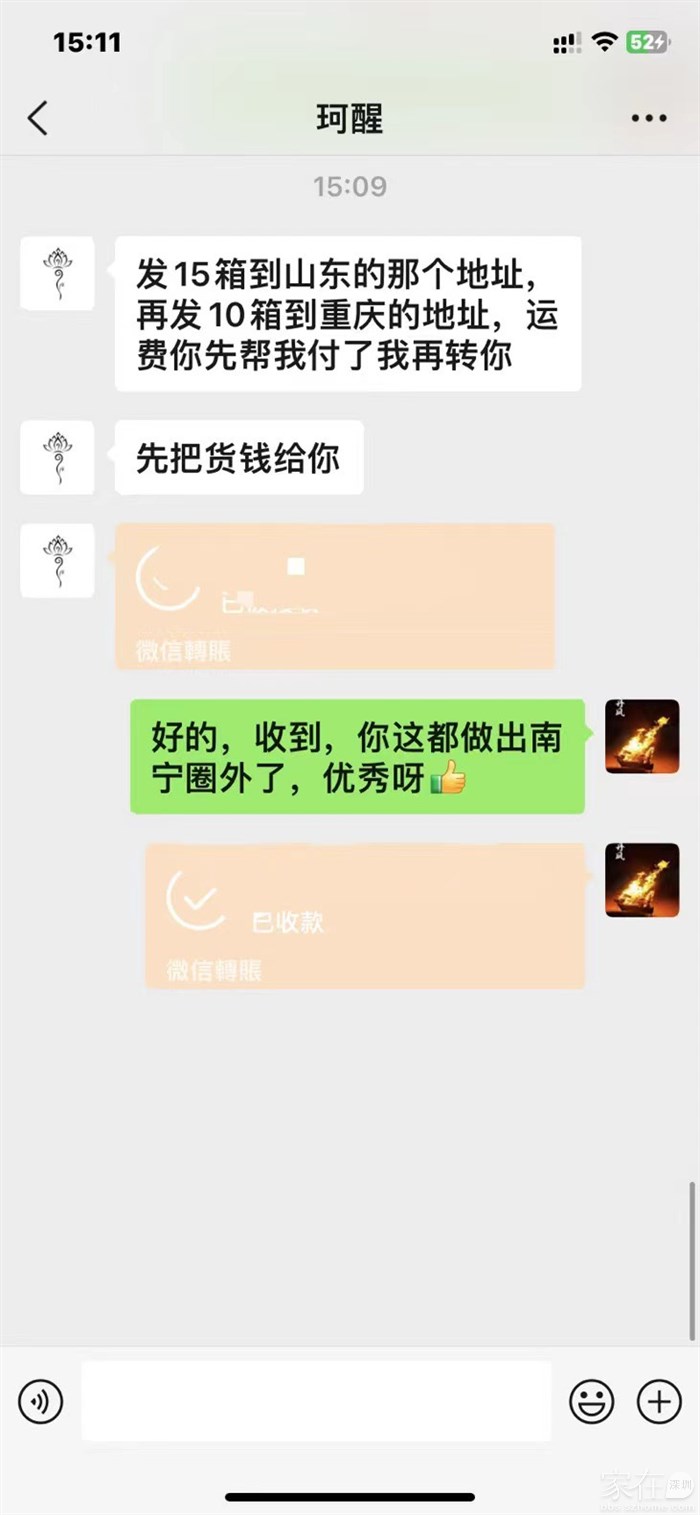The height and width of the screenshot is (1515, 700).
Task: View your own flame avatar beside 好的，收到
Action: [x=642, y=736]
